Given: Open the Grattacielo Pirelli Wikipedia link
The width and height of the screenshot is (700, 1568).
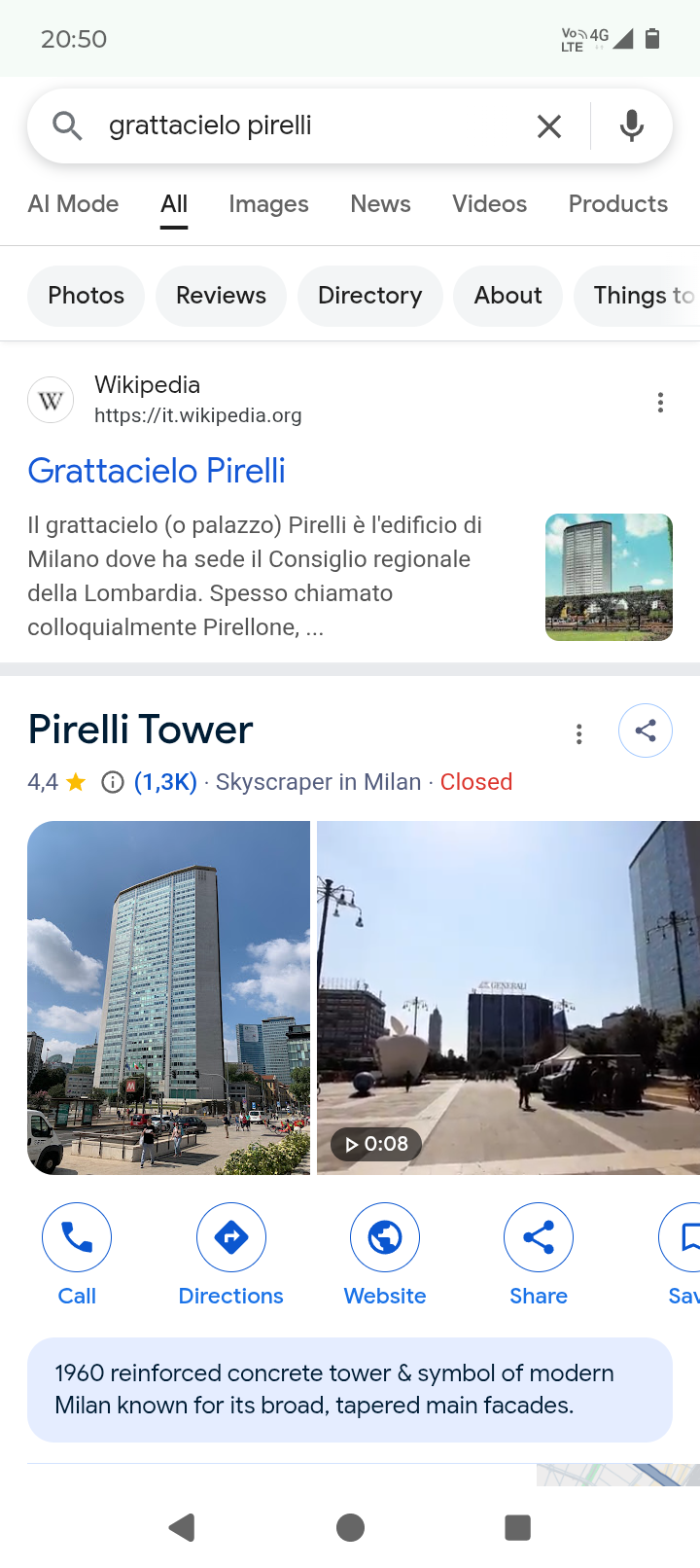Looking at the screenshot, I should point(157,471).
